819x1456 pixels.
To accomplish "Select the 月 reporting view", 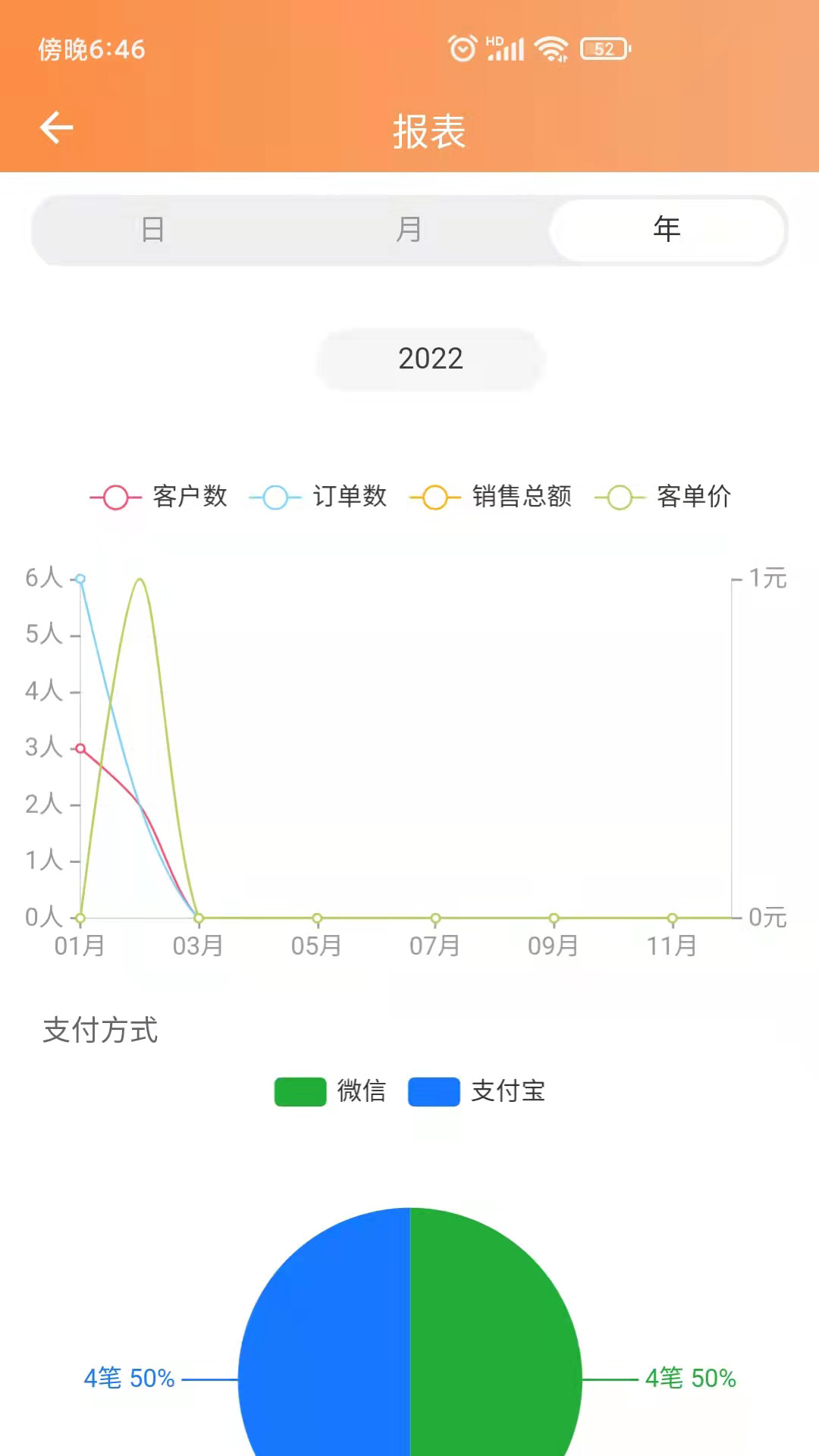I will click(409, 229).
